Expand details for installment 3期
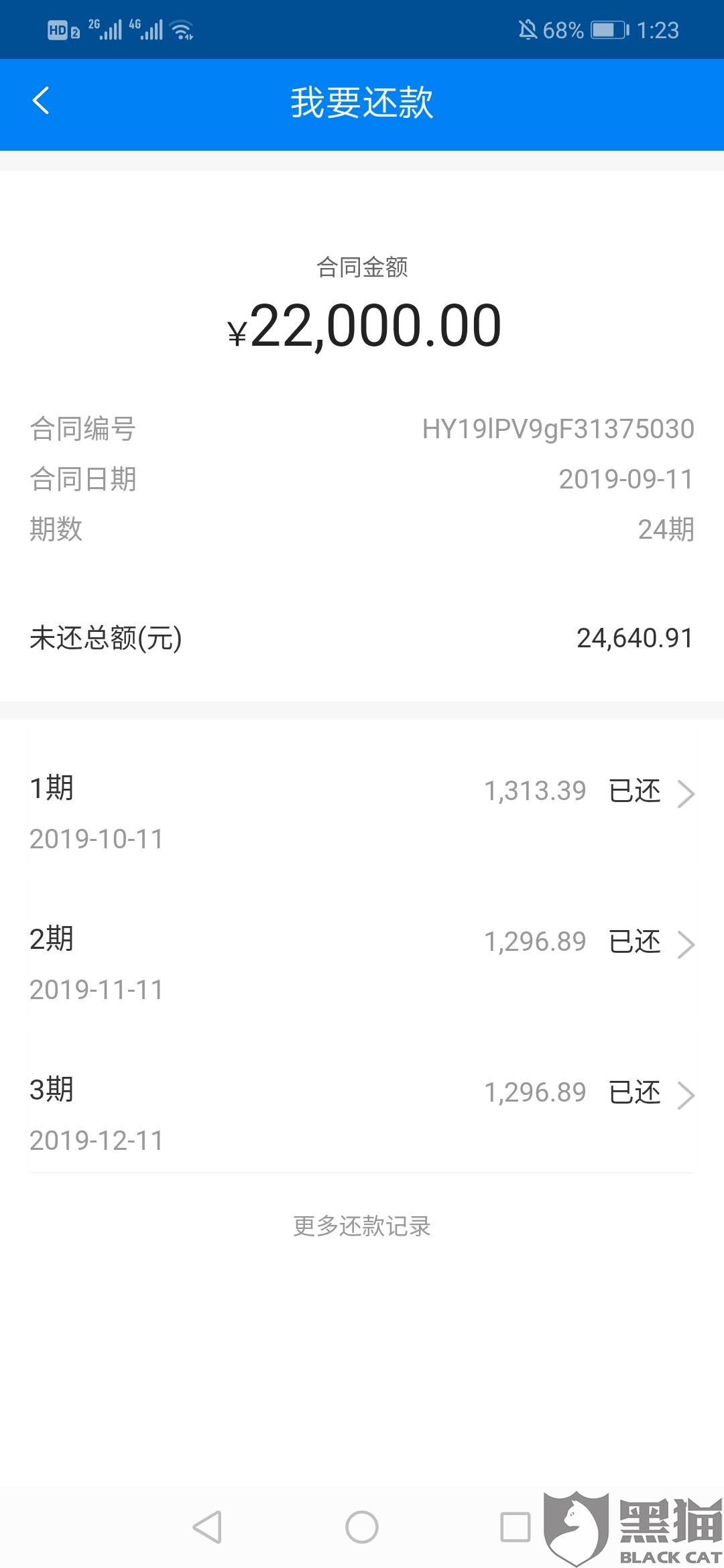This screenshot has width=724, height=1568. pyautogui.click(x=686, y=1096)
